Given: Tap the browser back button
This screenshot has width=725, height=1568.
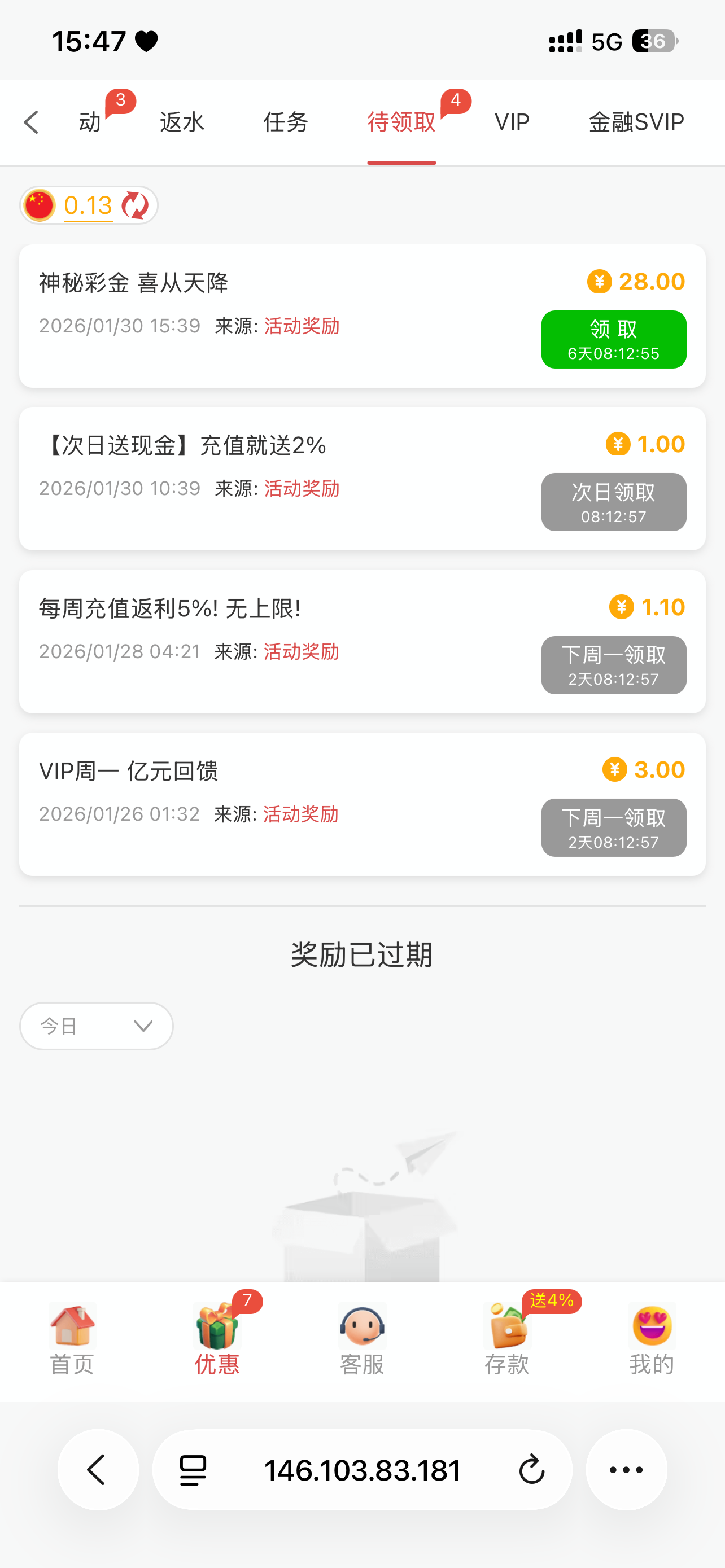Looking at the screenshot, I should point(97,1470).
